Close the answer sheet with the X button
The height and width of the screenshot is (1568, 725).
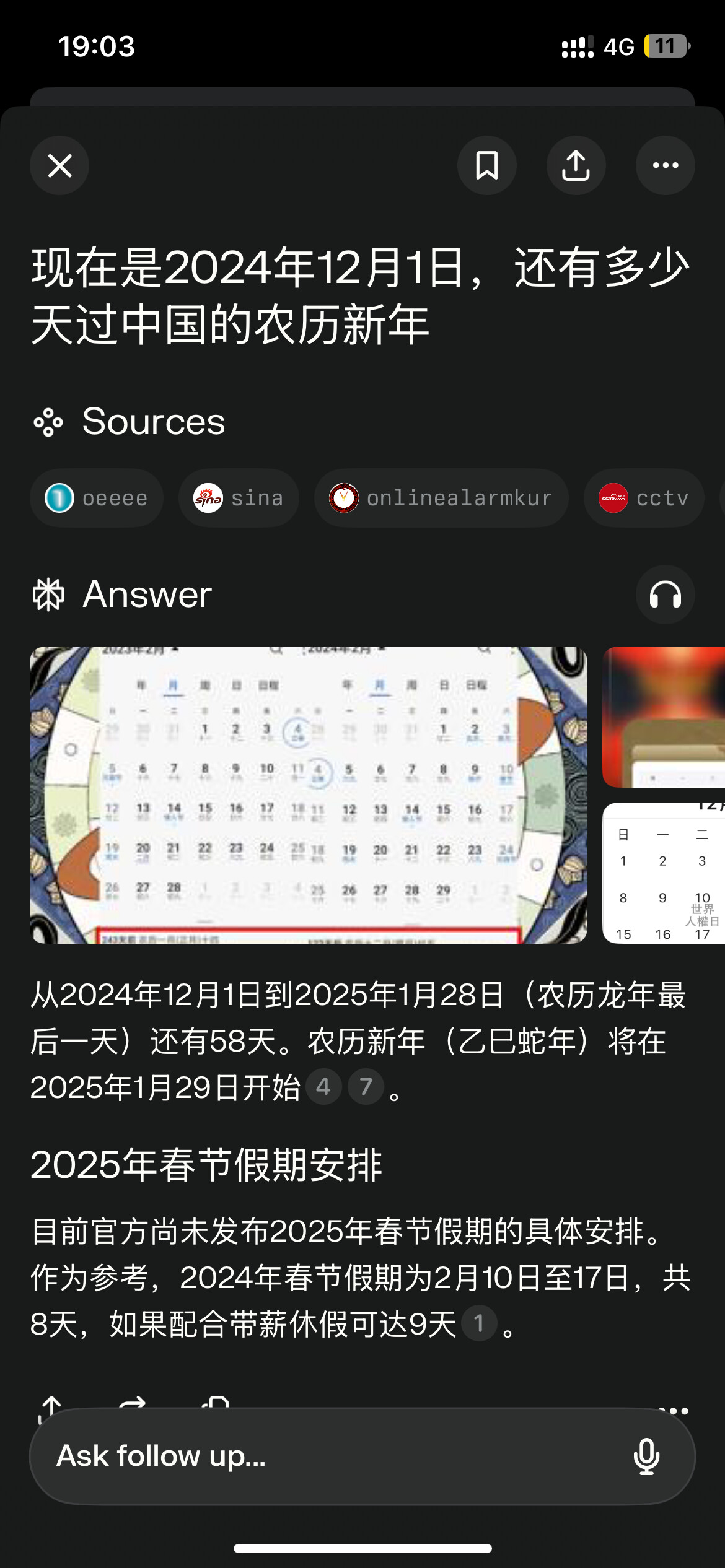tap(59, 165)
